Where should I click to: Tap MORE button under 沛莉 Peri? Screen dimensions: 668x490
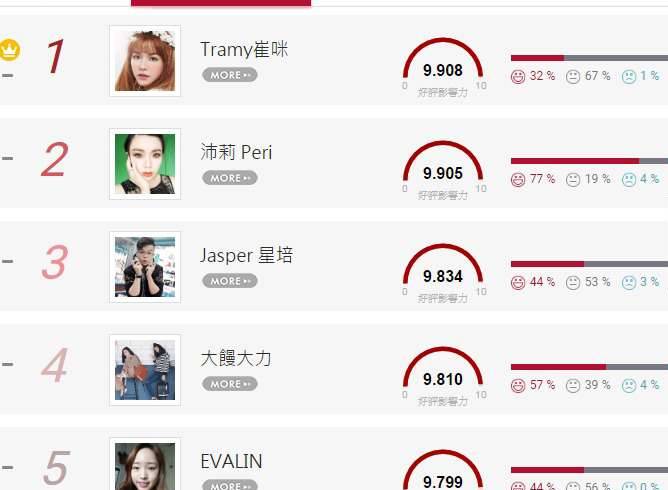pyautogui.click(x=229, y=178)
